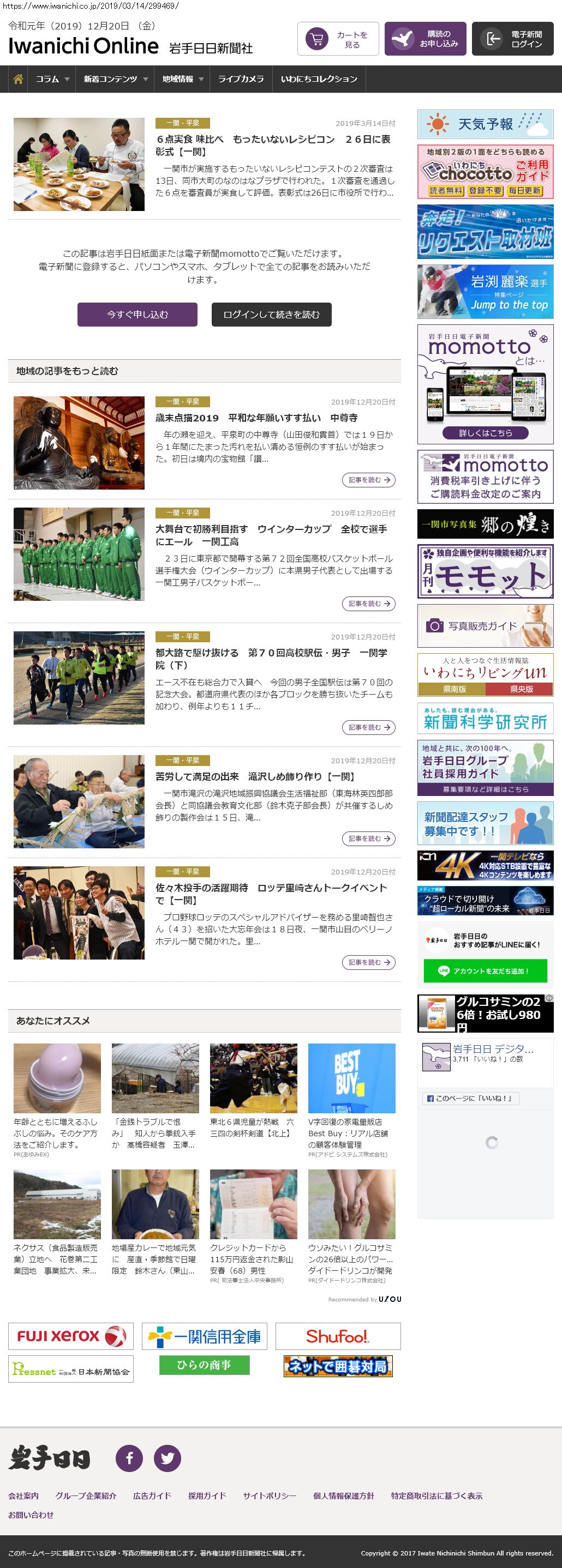Go to home via house icon
This screenshot has width=562, height=1568.
[18, 79]
